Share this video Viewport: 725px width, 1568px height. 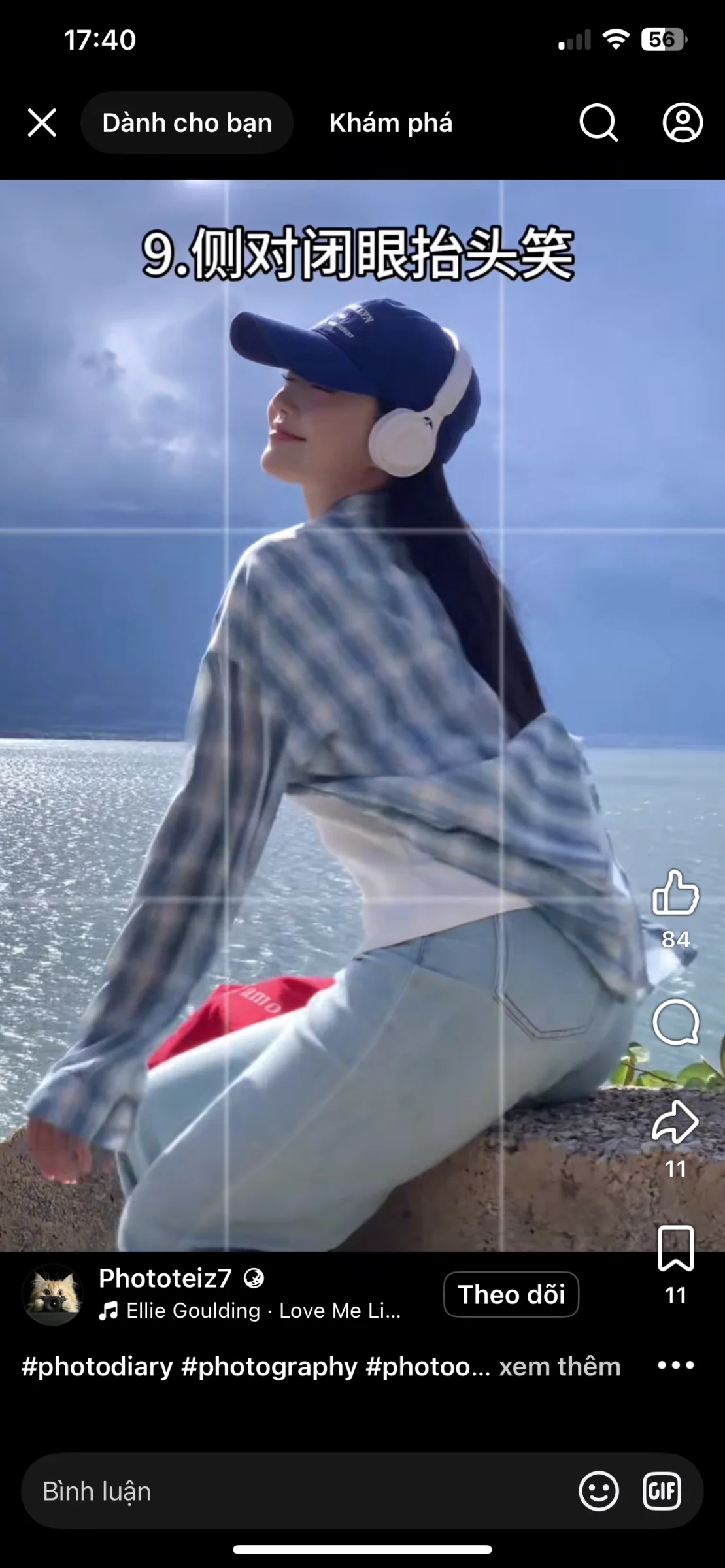[x=675, y=1122]
